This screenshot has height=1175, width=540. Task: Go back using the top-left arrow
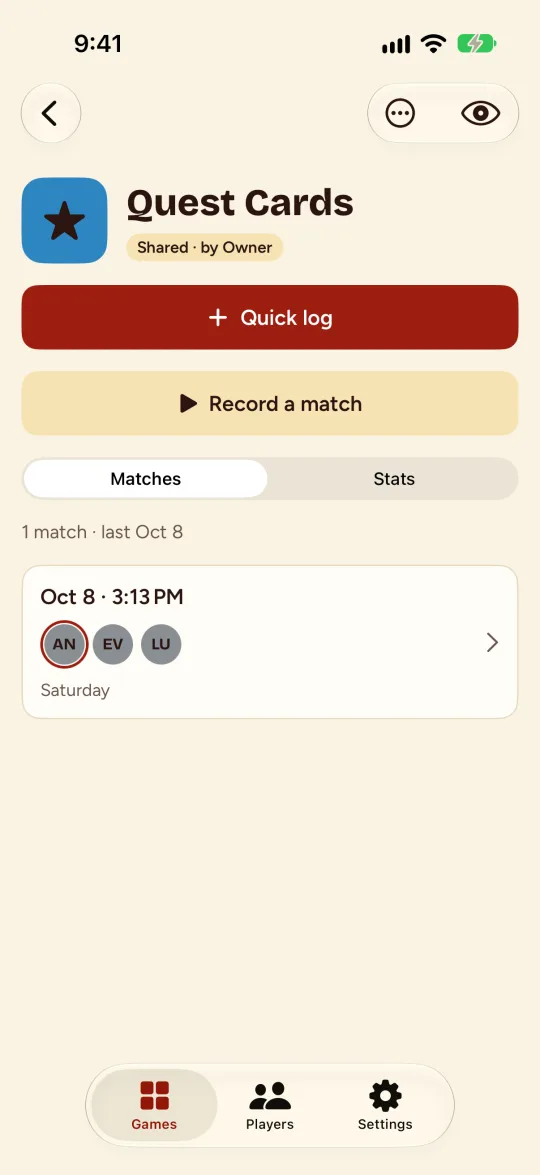[51, 113]
